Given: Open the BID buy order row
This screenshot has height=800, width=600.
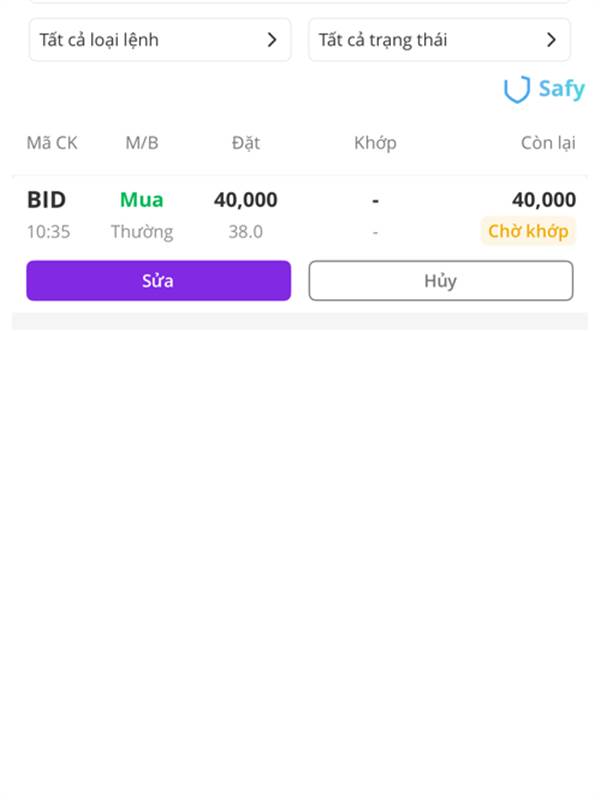Looking at the screenshot, I should 300,215.
